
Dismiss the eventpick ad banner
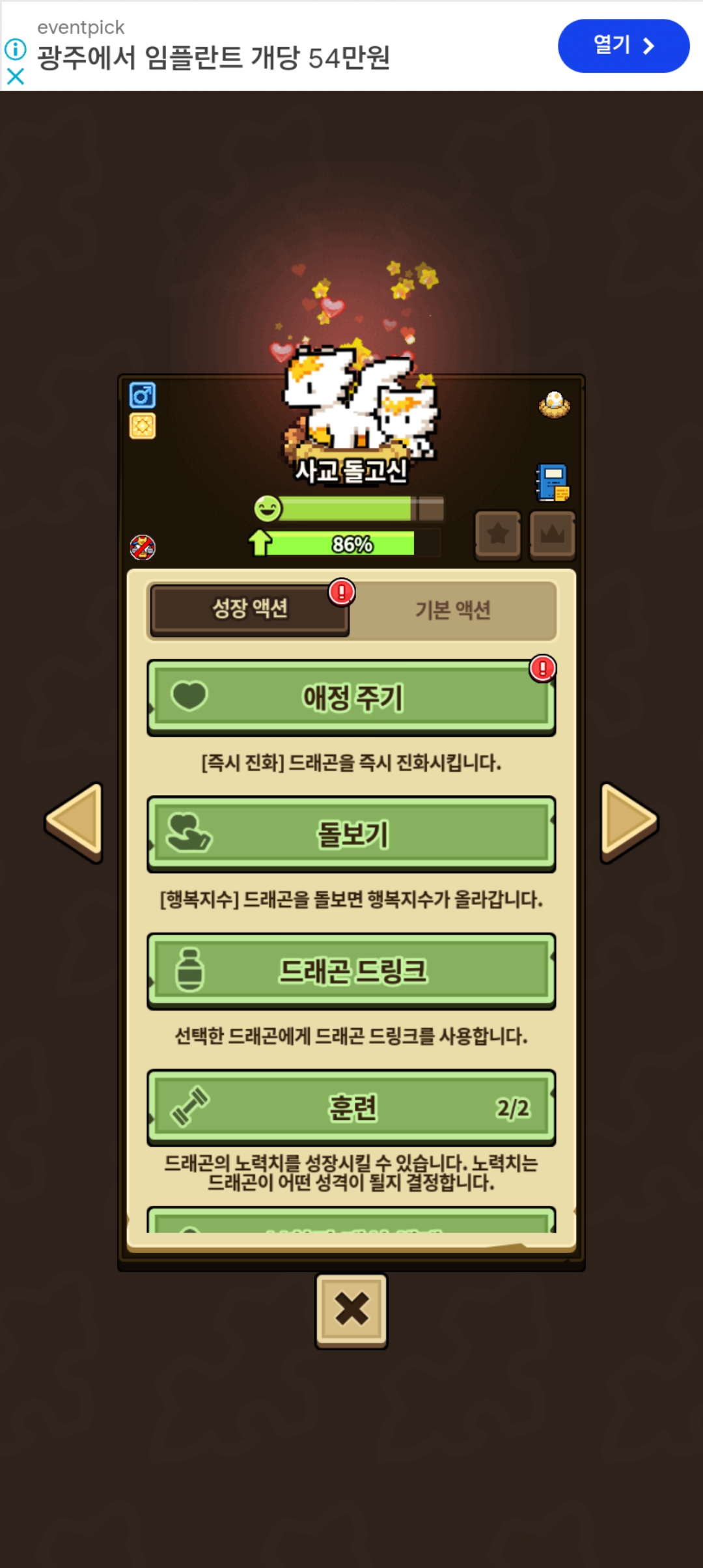tap(15, 76)
